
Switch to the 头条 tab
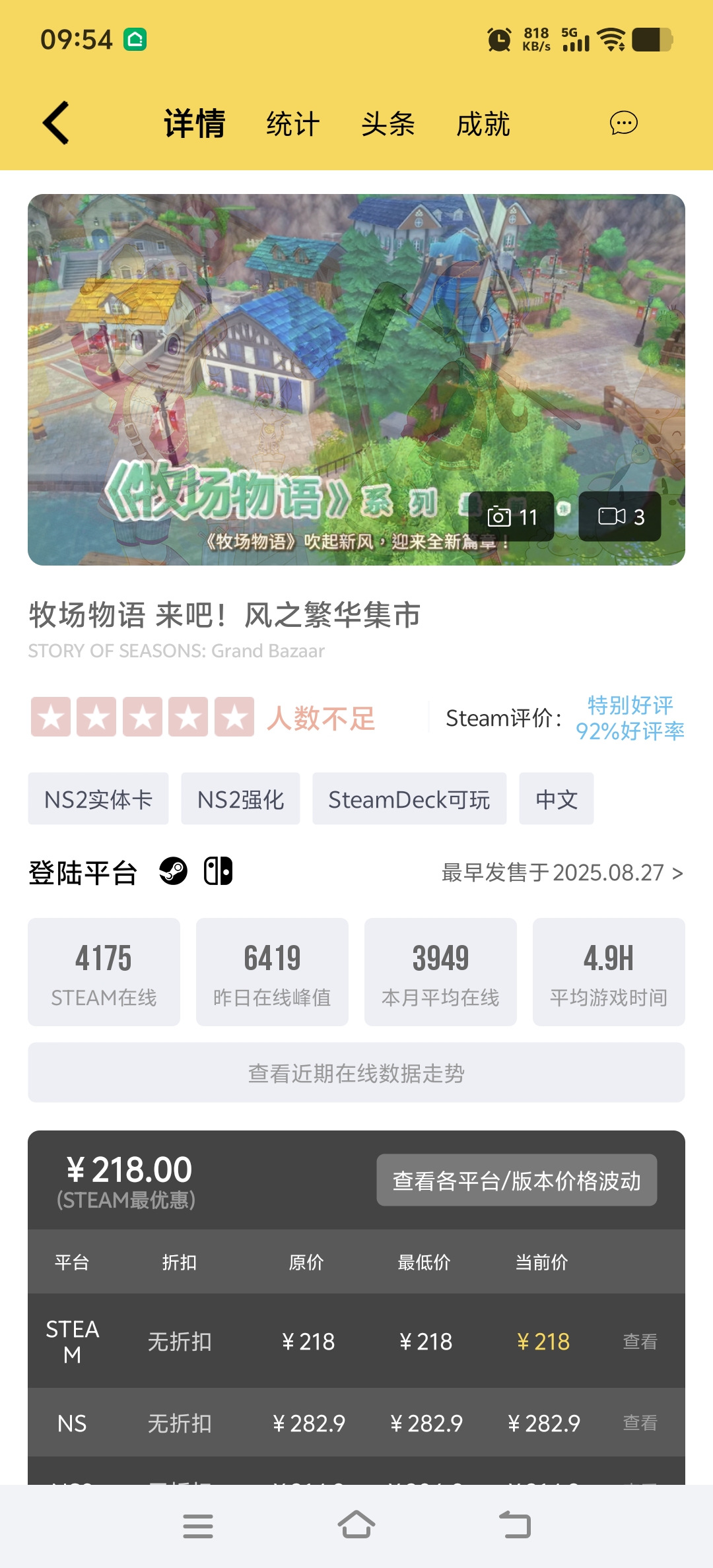click(388, 124)
